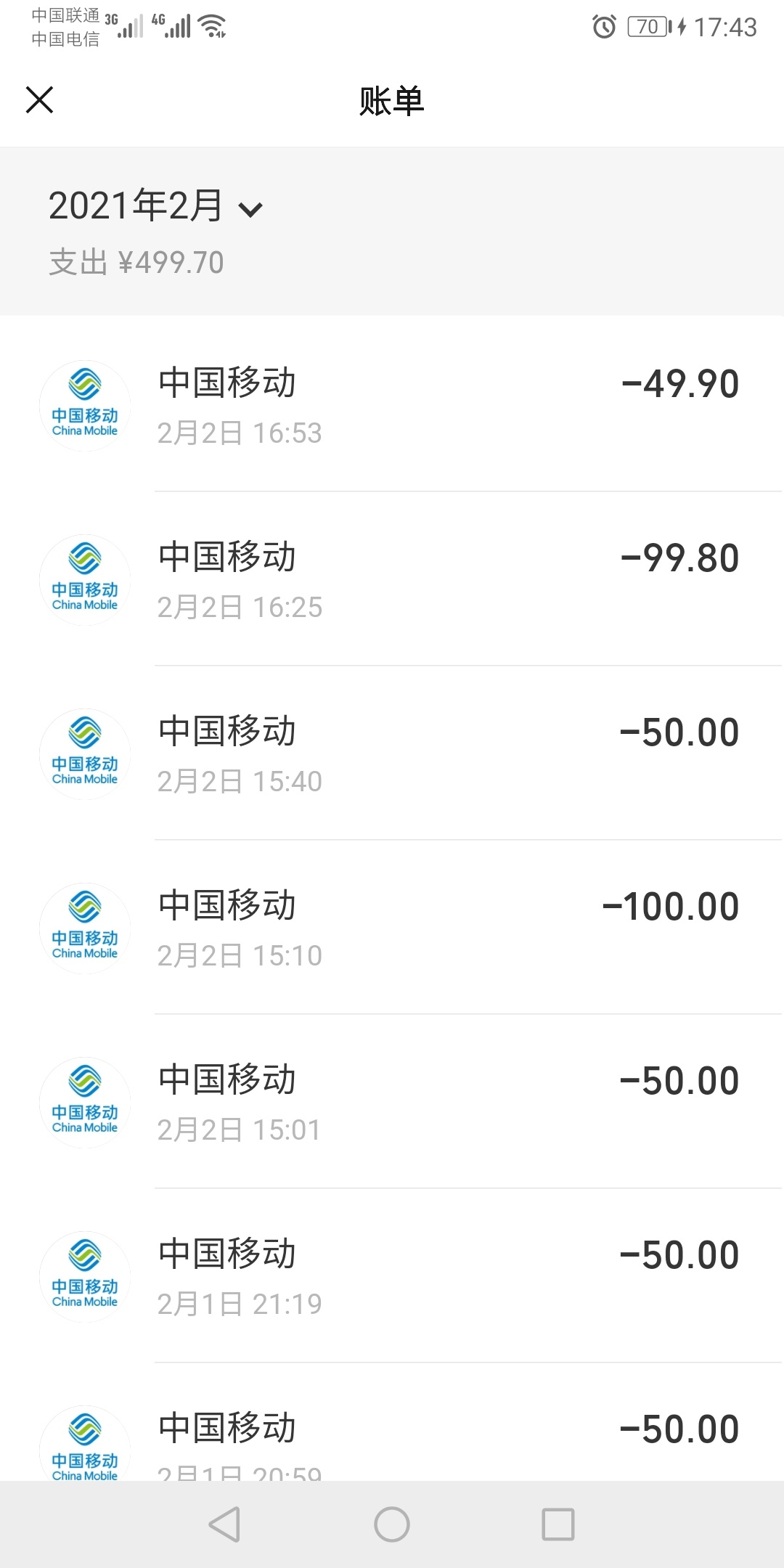The height and width of the screenshot is (1568, 784).
Task: View the 中国移动 payment at 2月2日 15:01
Action: tap(392, 1102)
